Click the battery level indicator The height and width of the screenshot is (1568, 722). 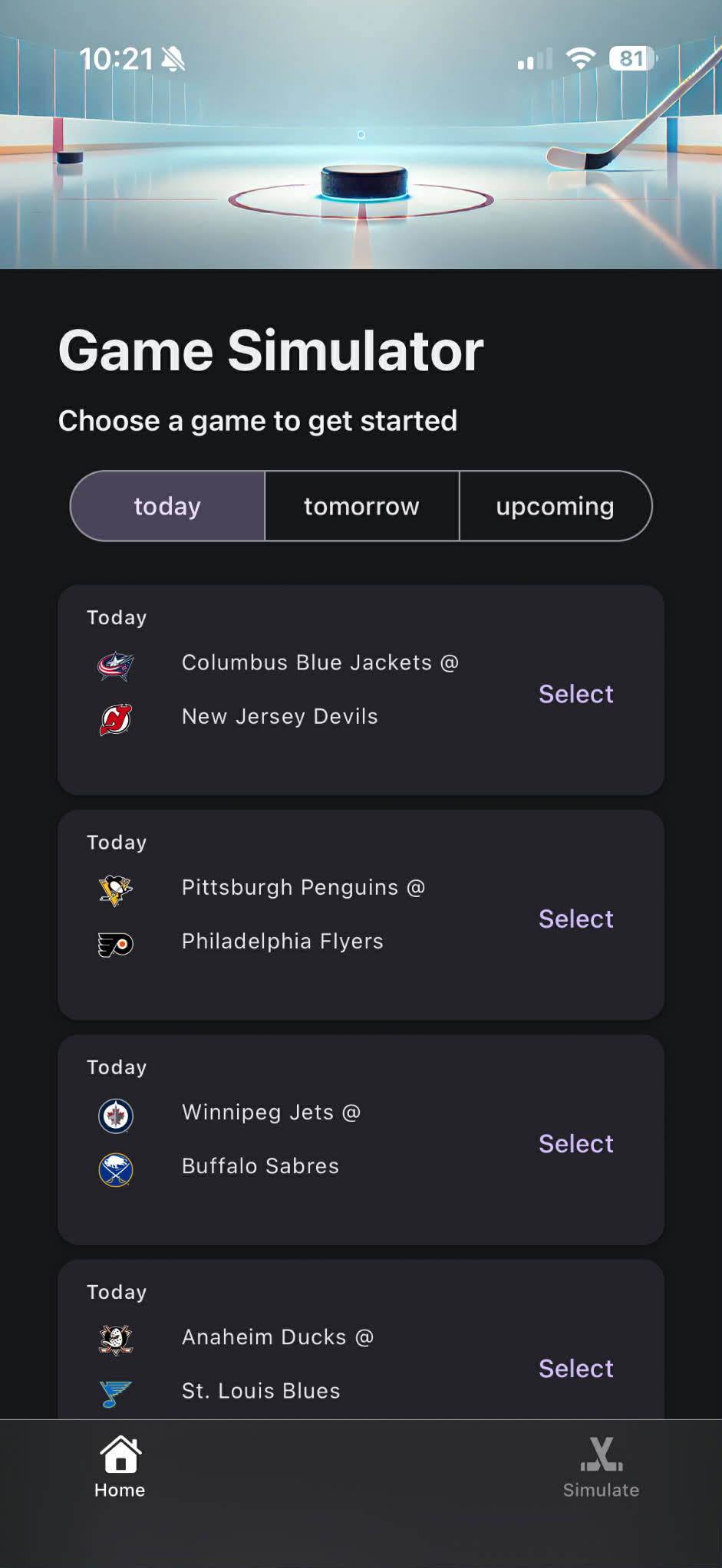[x=629, y=58]
